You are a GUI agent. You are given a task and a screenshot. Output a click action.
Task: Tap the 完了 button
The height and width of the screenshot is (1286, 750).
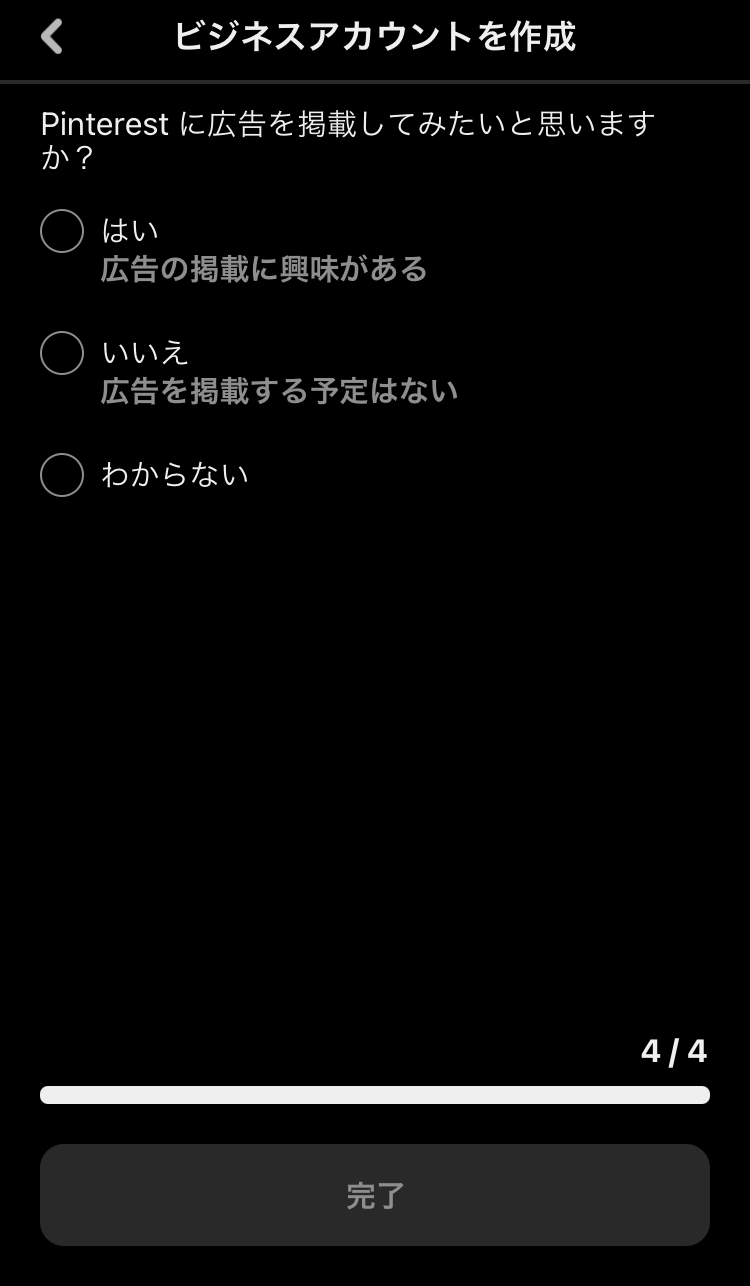[x=375, y=1195]
